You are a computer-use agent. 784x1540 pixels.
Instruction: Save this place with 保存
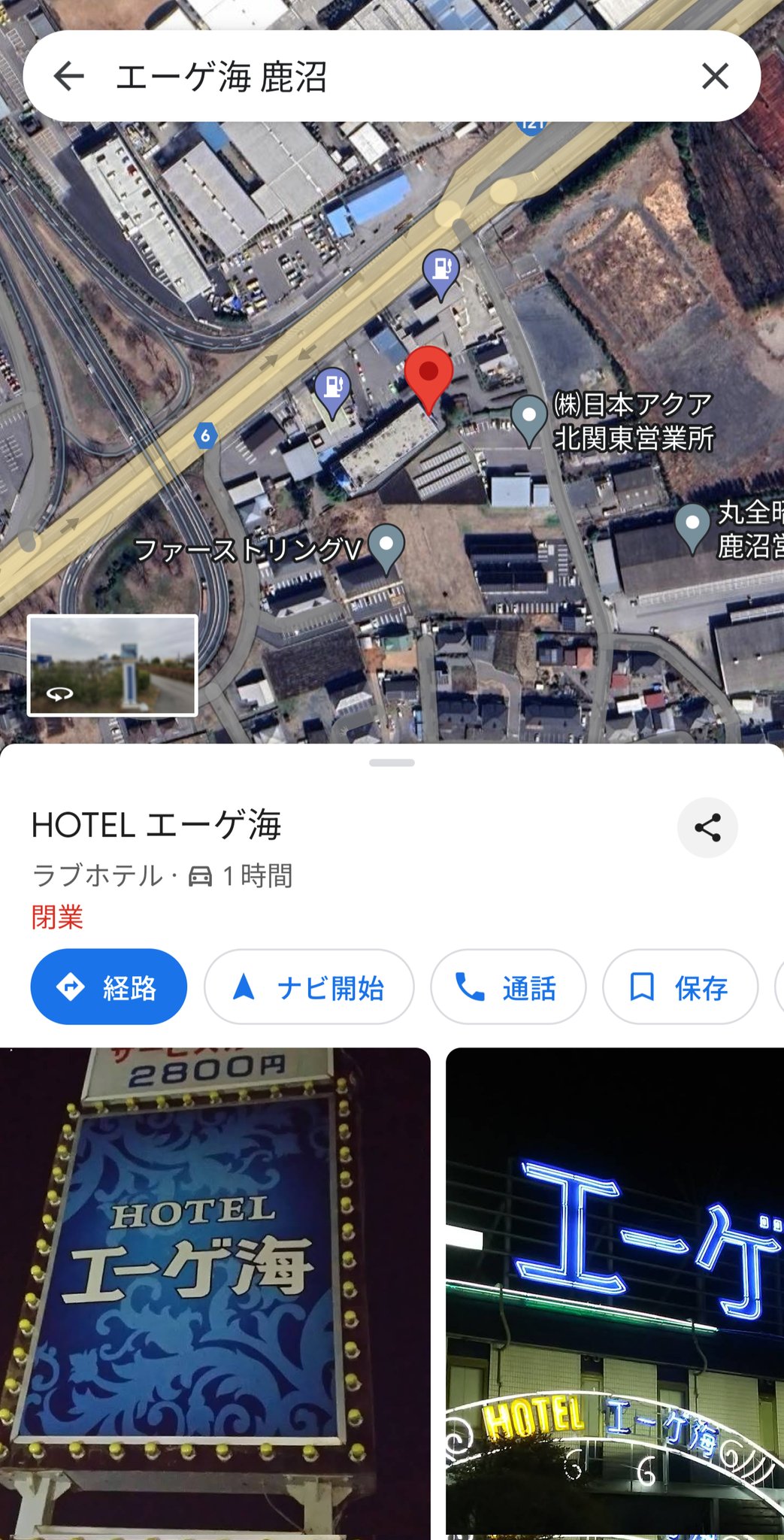(x=680, y=987)
